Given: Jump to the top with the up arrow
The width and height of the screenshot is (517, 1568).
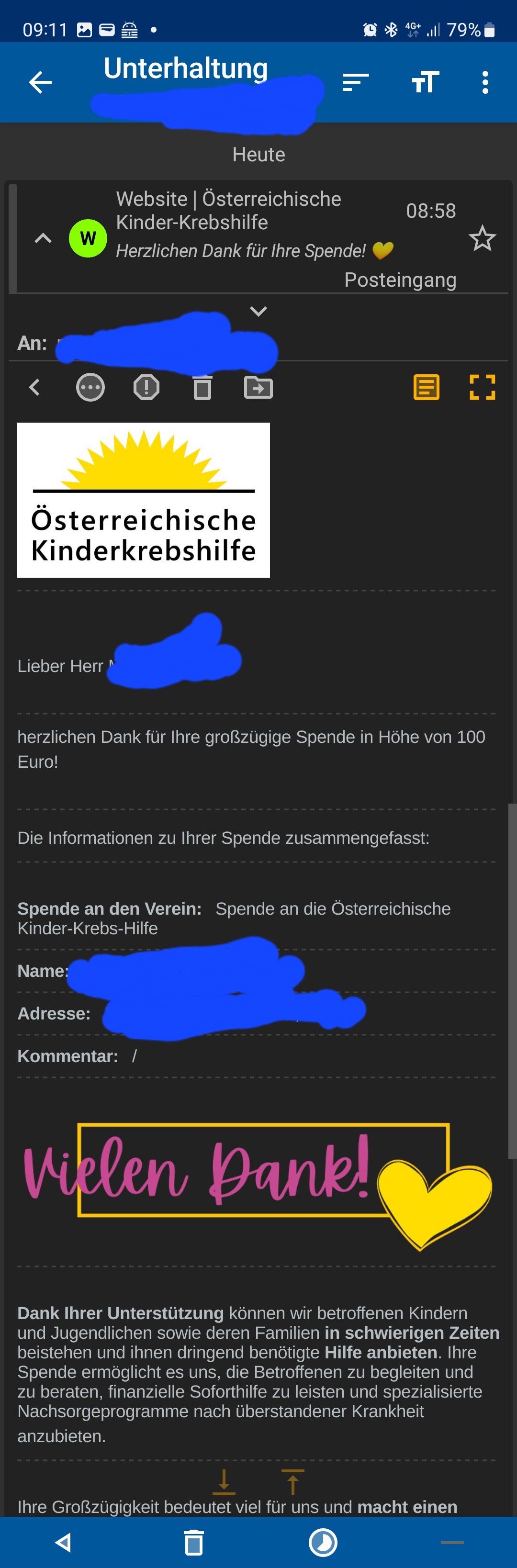Looking at the screenshot, I should [292, 1481].
